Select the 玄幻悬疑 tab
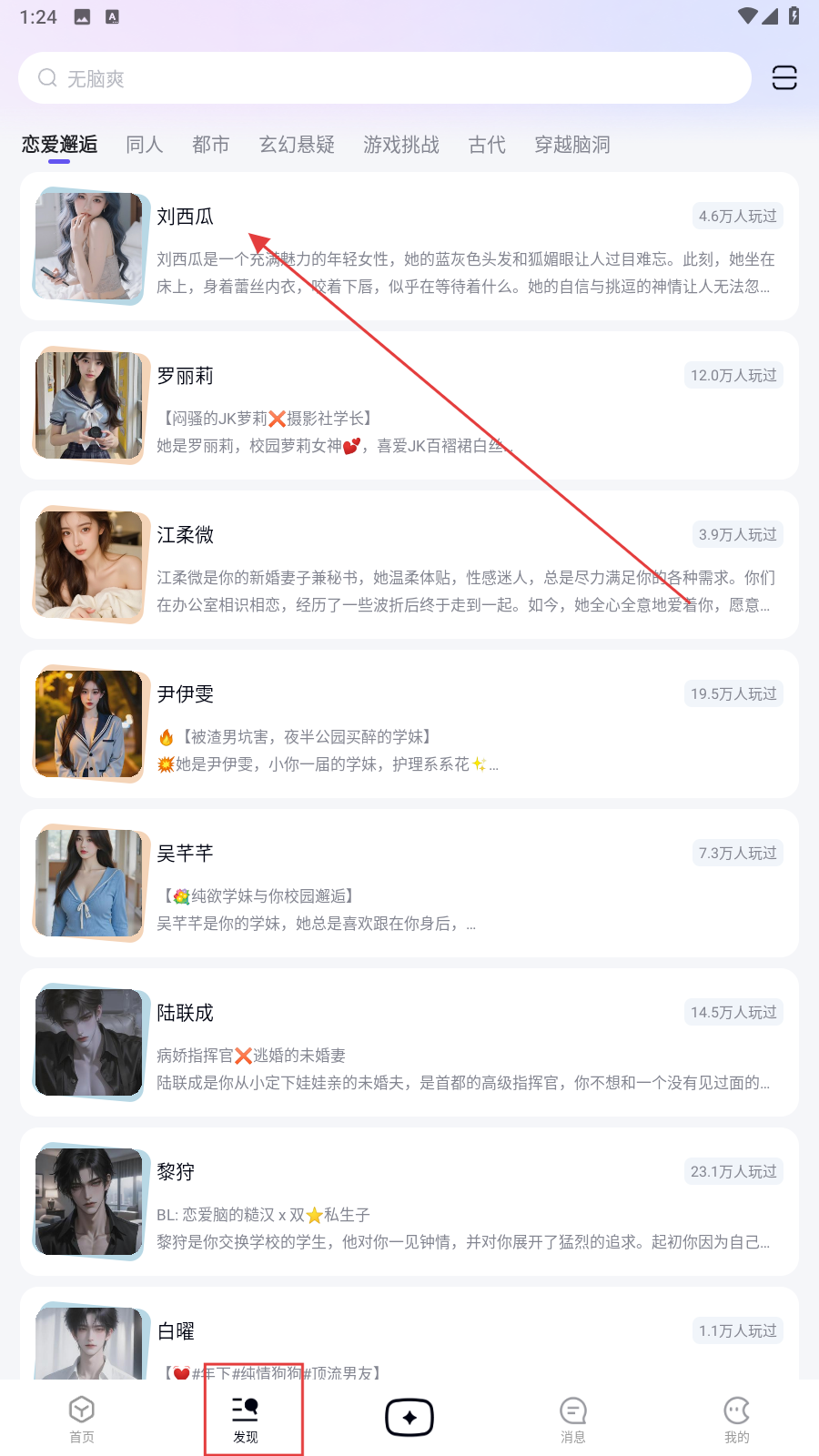Image resolution: width=819 pixels, height=1456 pixels. [x=297, y=145]
